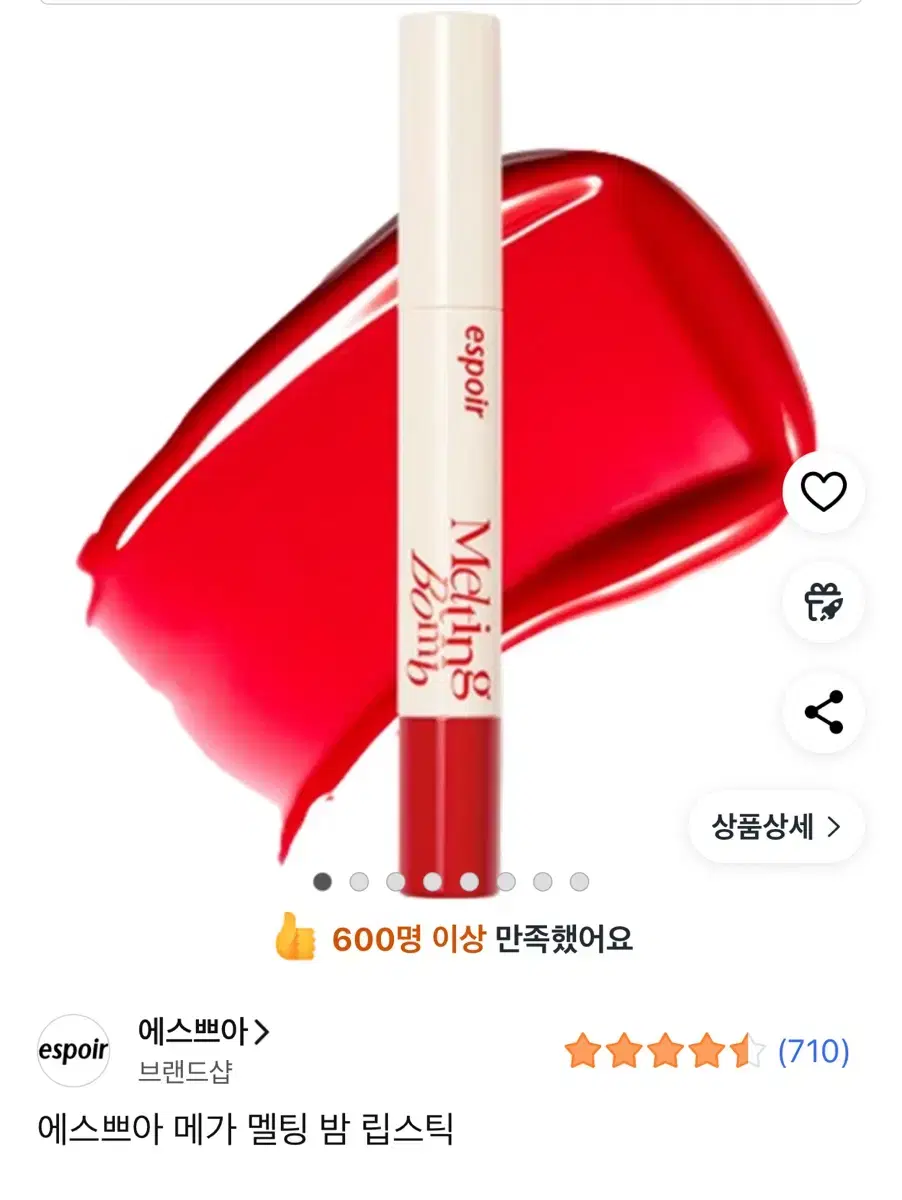
Task: Select the first carousel dot
Action: [x=323, y=881]
